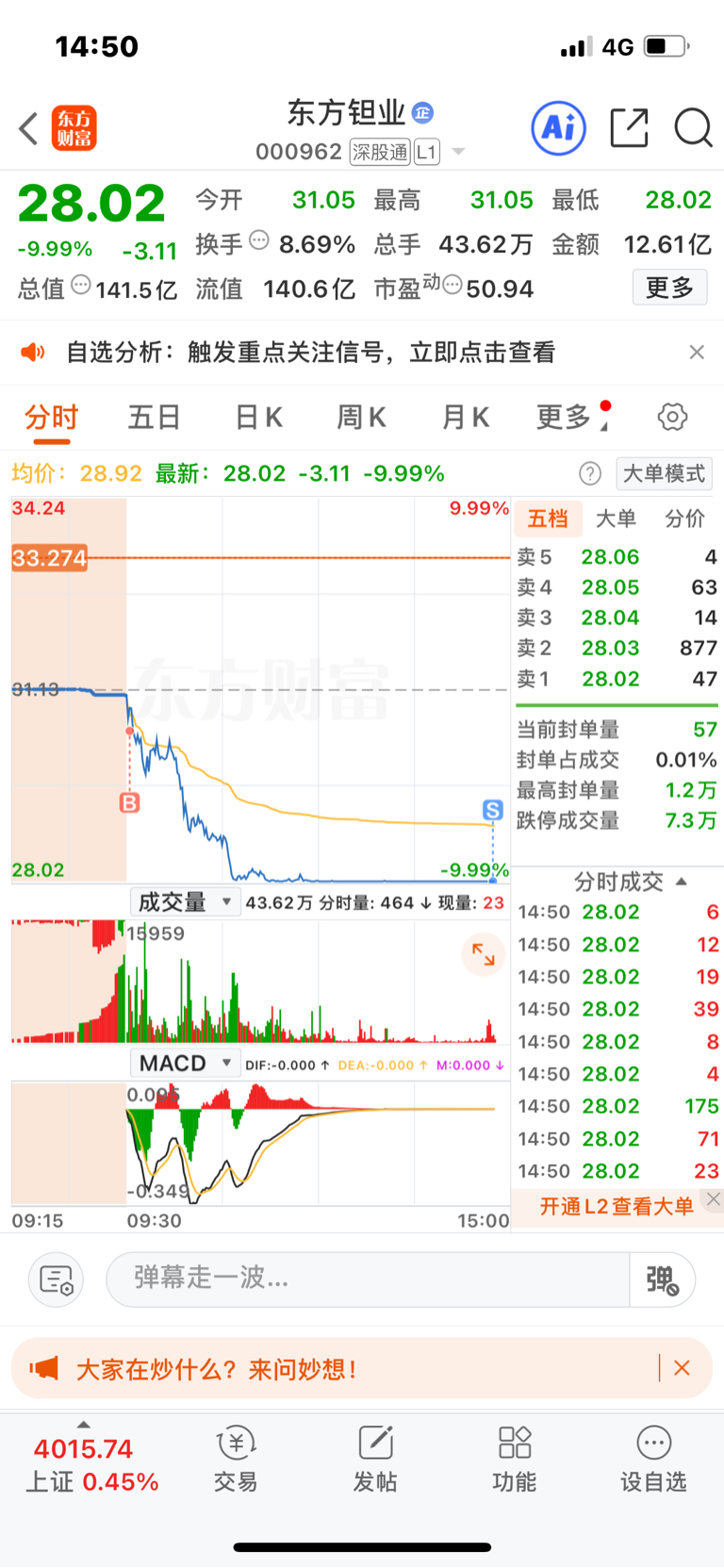Switch to the 日K chart tab

258,417
